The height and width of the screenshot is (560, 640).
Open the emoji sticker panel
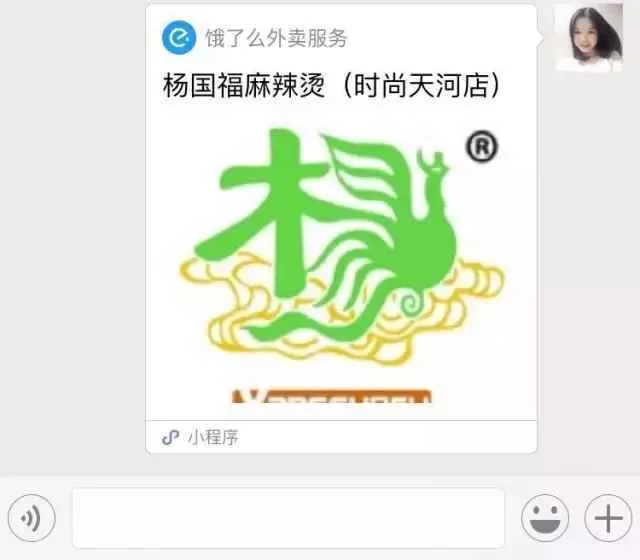[545, 518]
